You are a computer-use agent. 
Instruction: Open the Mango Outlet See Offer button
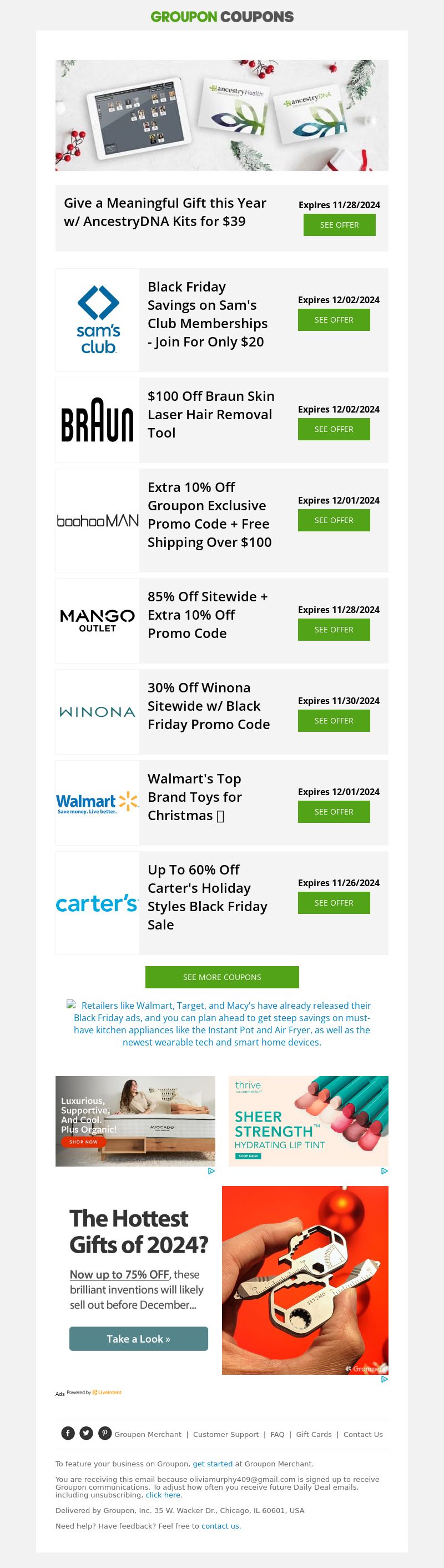click(334, 630)
